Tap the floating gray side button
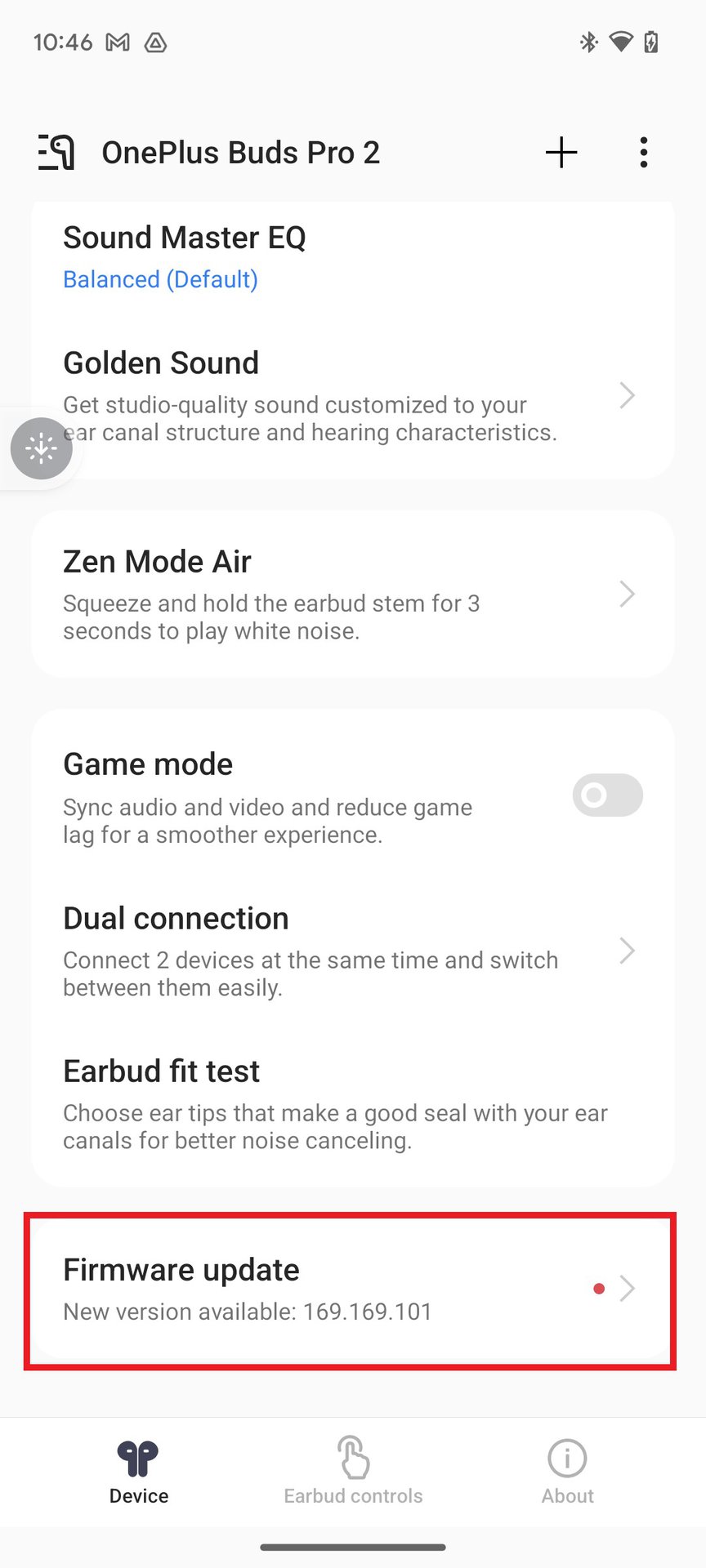 tap(42, 448)
